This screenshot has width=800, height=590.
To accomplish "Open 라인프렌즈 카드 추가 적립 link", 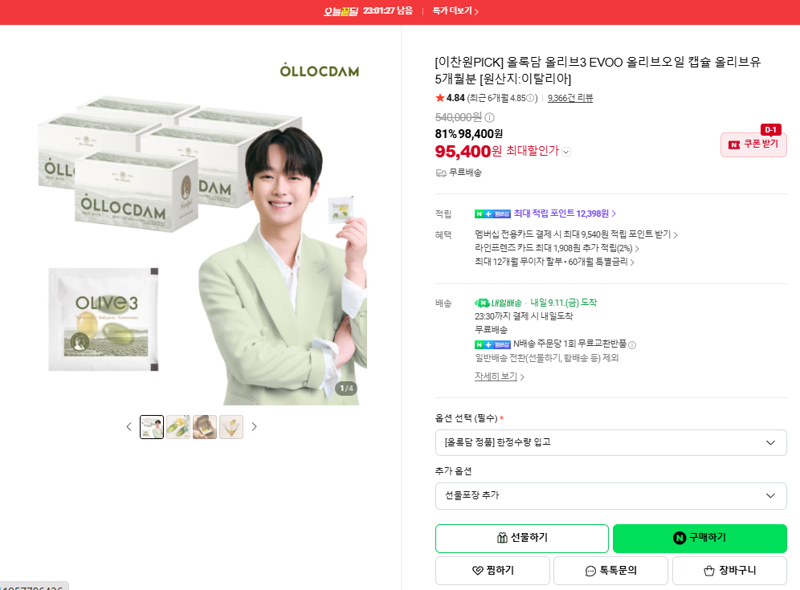I will pos(557,248).
